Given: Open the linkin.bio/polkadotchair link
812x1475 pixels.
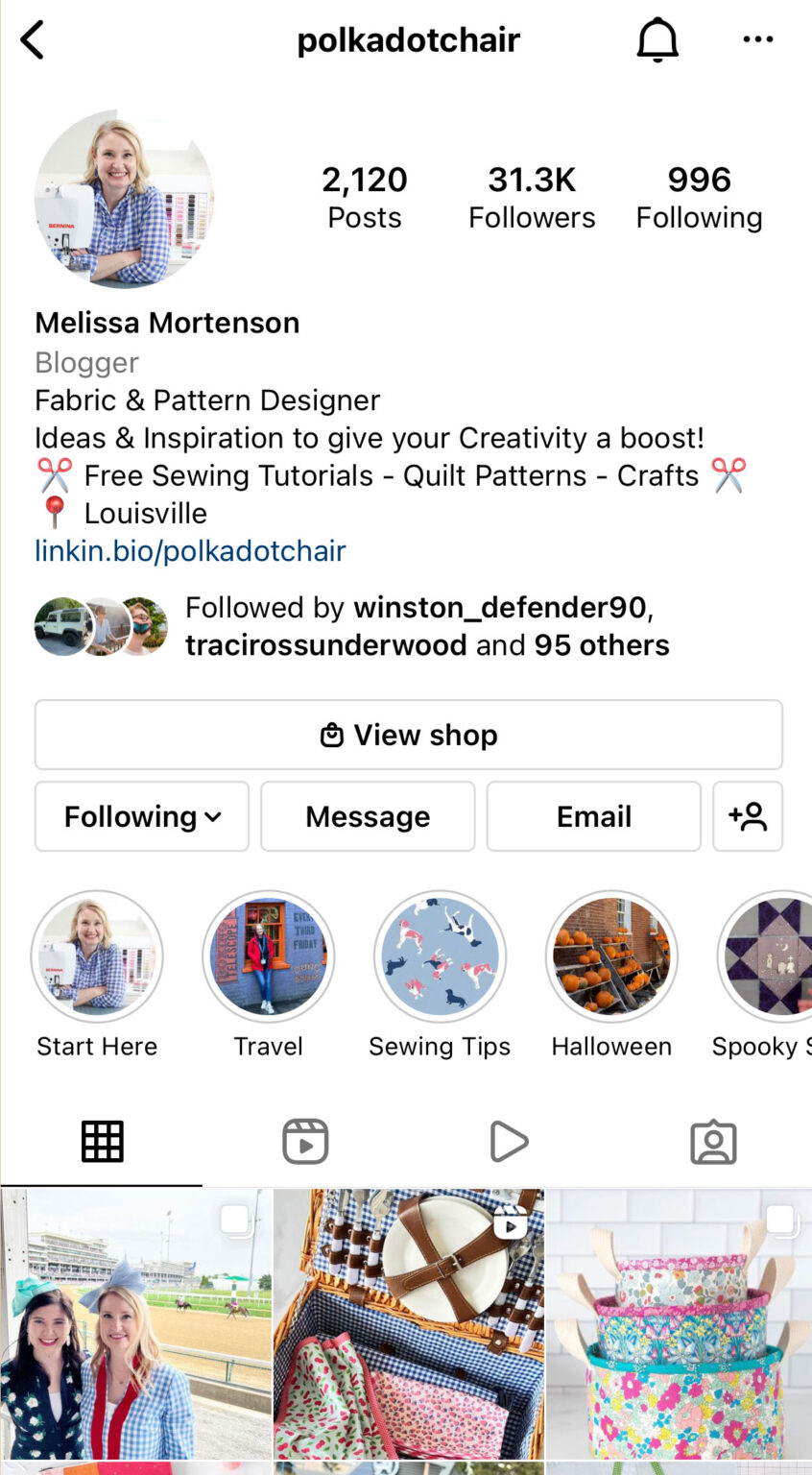Looking at the screenshot, I should point(190,551).
